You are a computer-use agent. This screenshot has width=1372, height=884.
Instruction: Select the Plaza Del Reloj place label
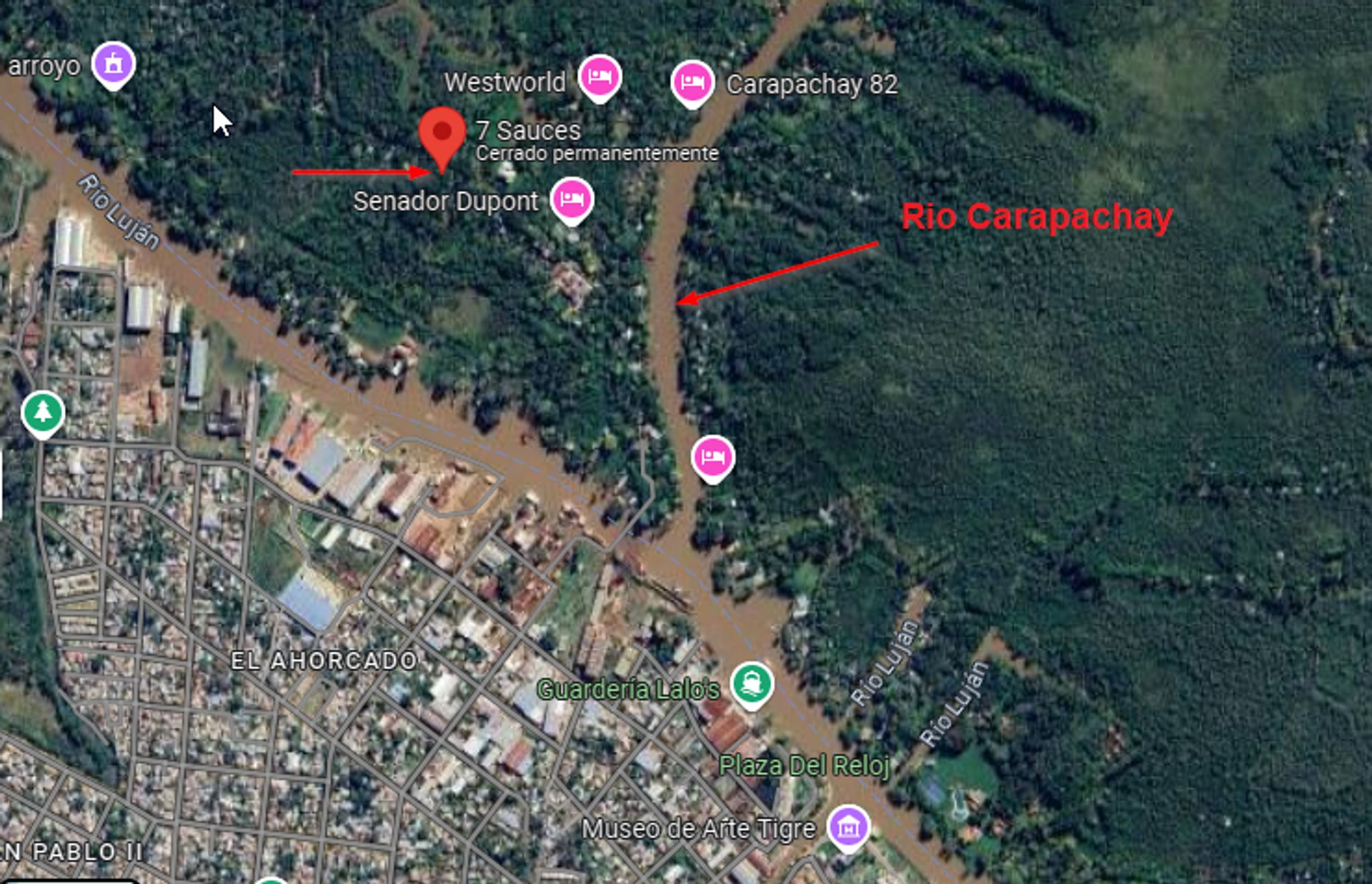click(804, 765)
